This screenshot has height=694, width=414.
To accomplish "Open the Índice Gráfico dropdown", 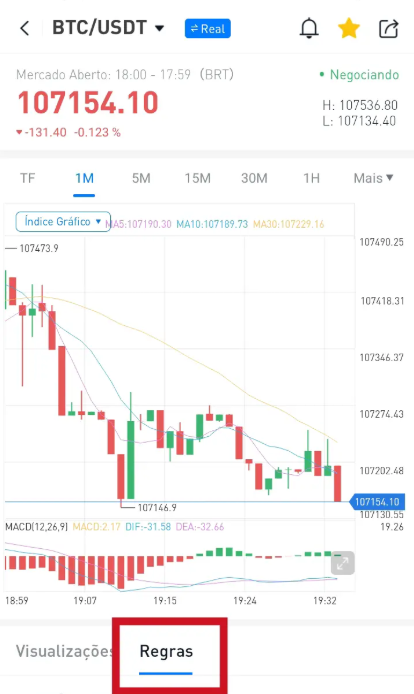I will click(x=63, y=221).
